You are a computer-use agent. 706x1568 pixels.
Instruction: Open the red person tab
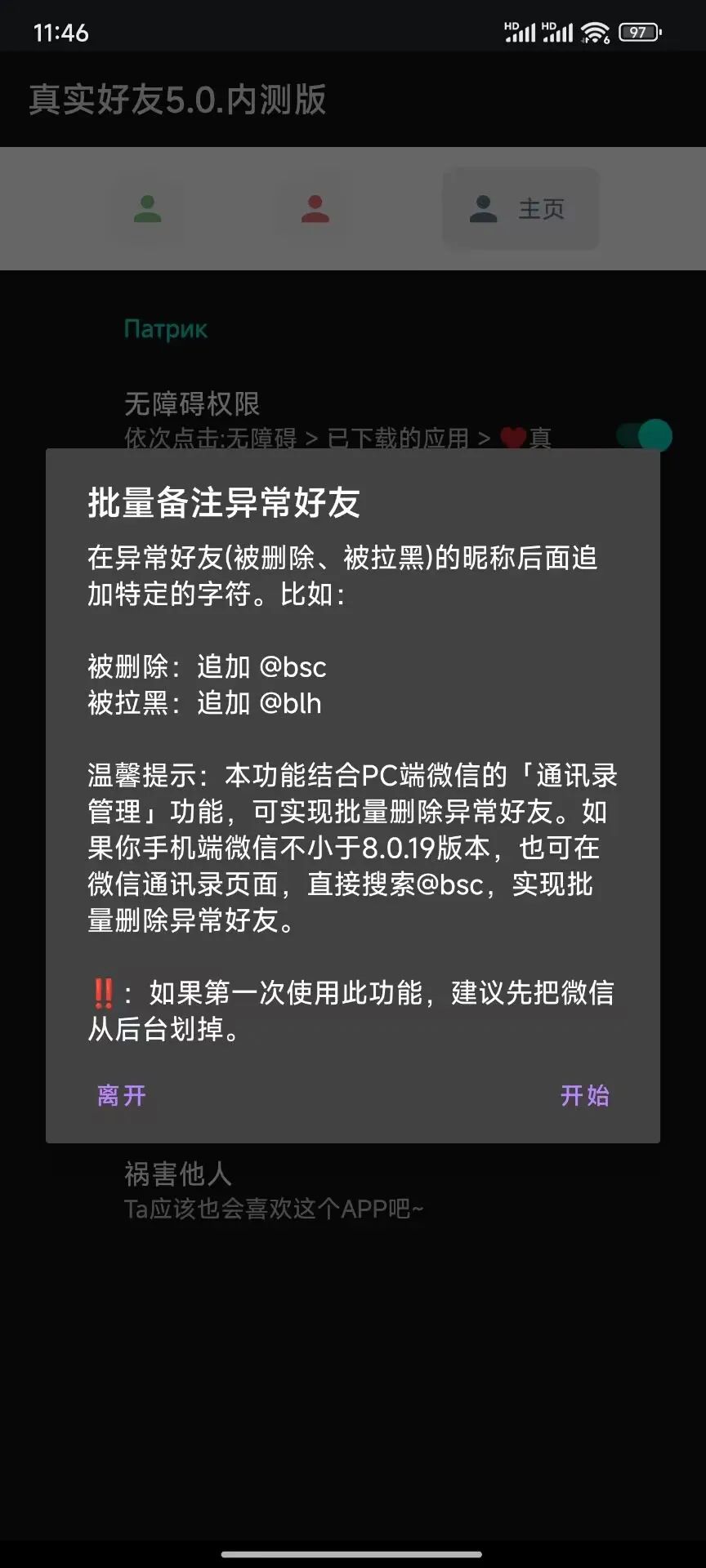[315, 209]
